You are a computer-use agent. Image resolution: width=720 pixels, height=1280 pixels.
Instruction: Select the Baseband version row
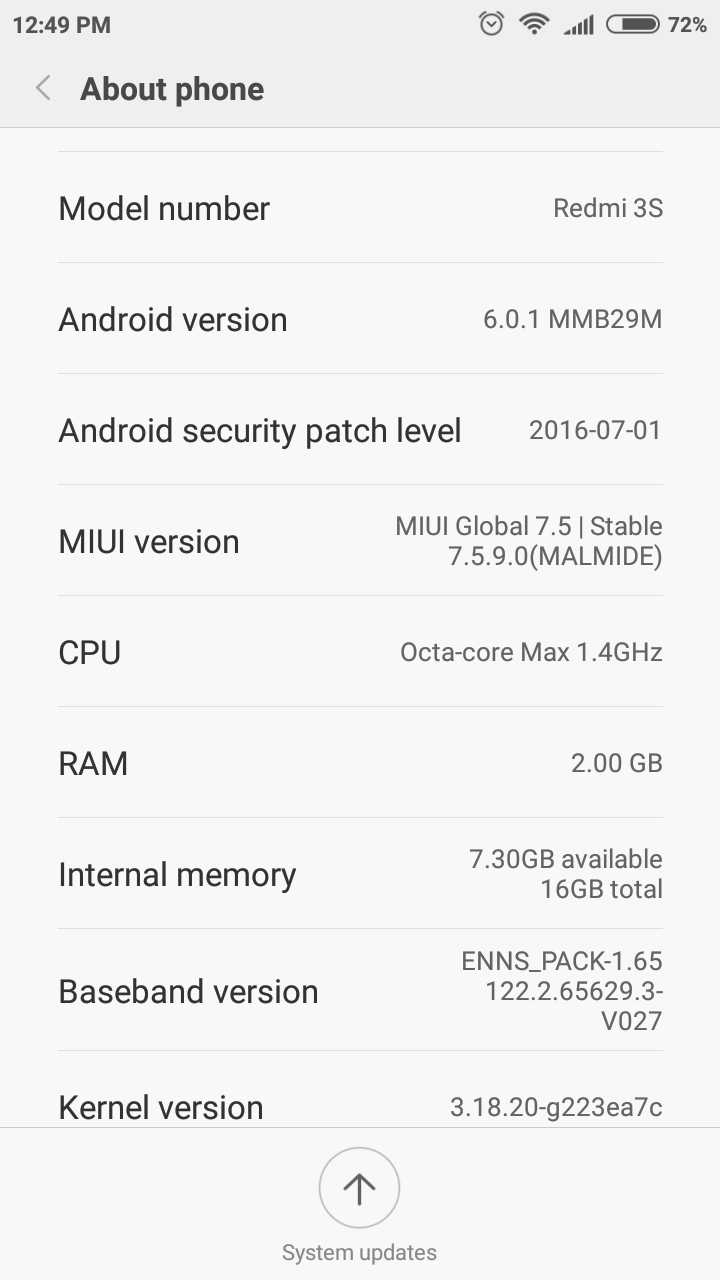360,990
